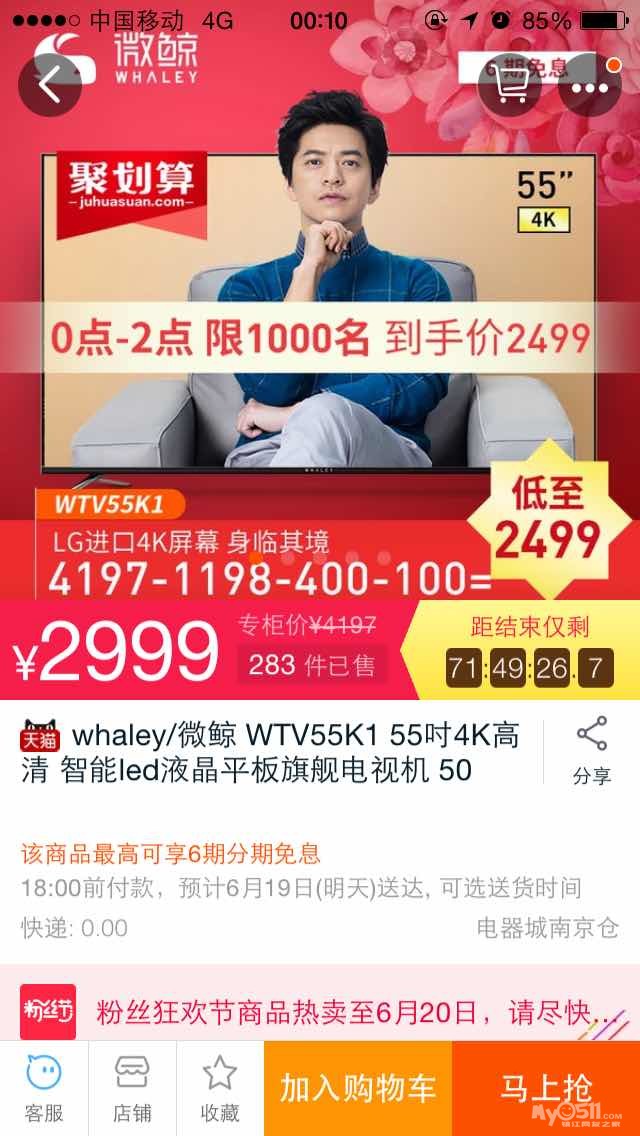Image resolution: width=640 pixels, height=1136 pixels.
Task: Go back using the top-left arrow
Action: click(x=50, y=84)
